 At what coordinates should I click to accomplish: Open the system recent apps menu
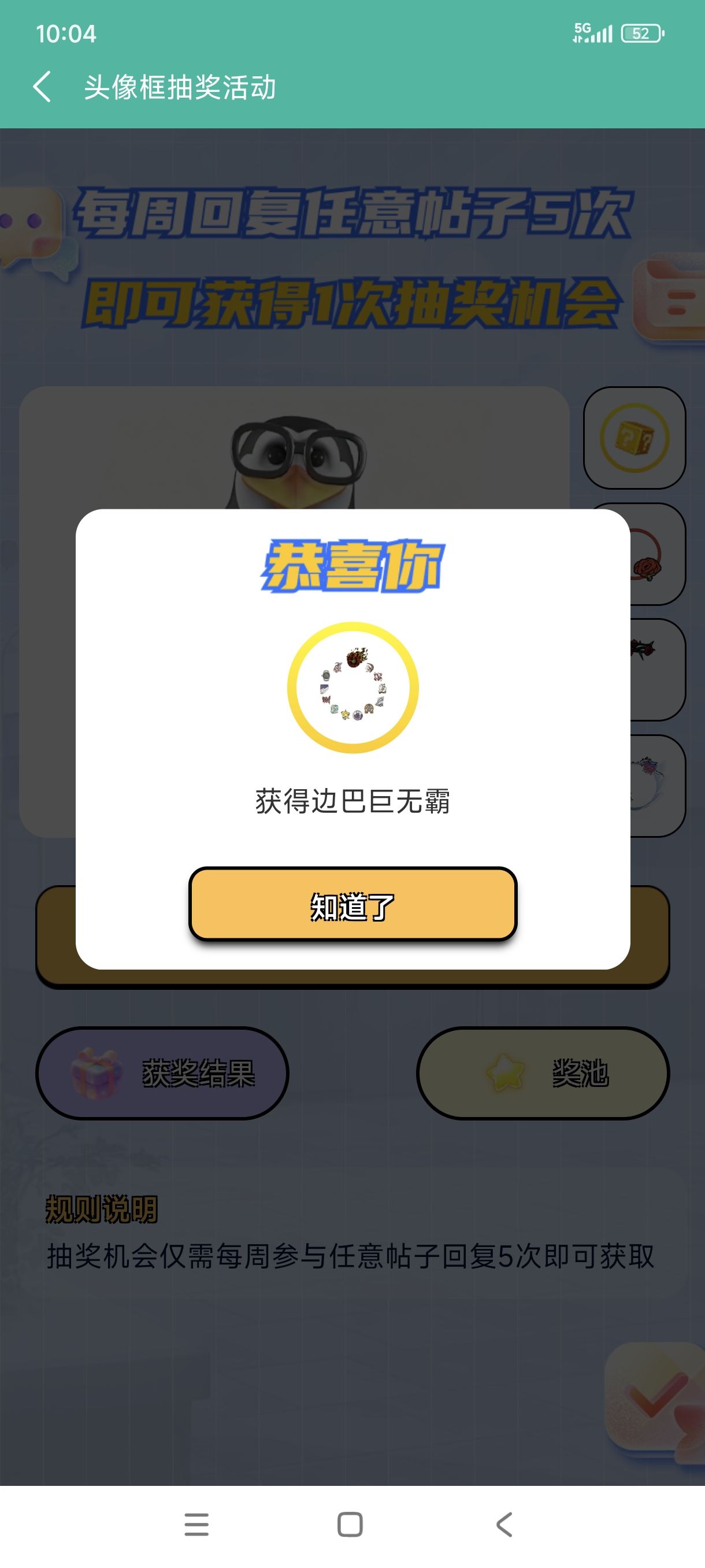(x=196, y=1524)
